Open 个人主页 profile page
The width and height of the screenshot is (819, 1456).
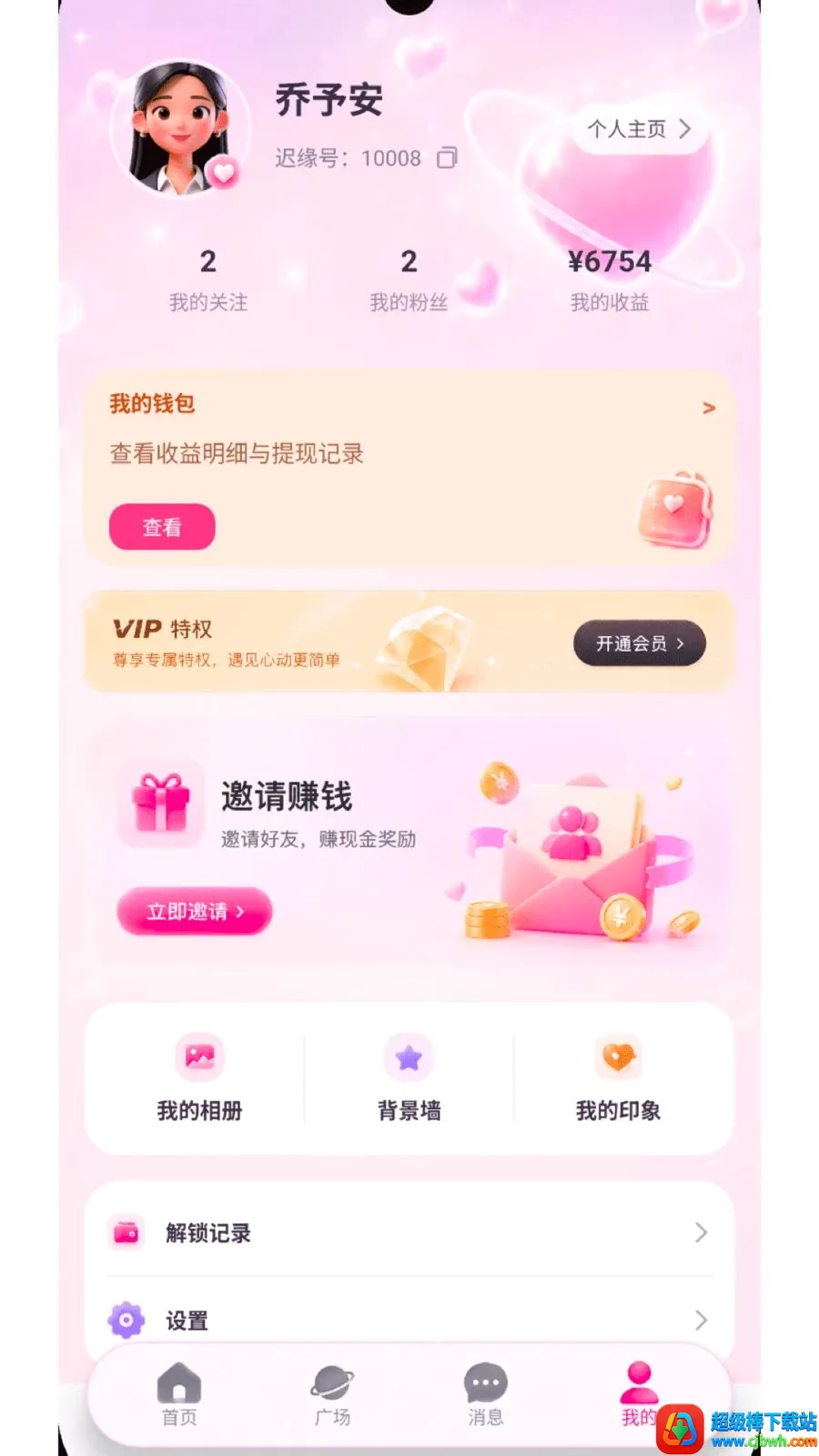(640, 129)
